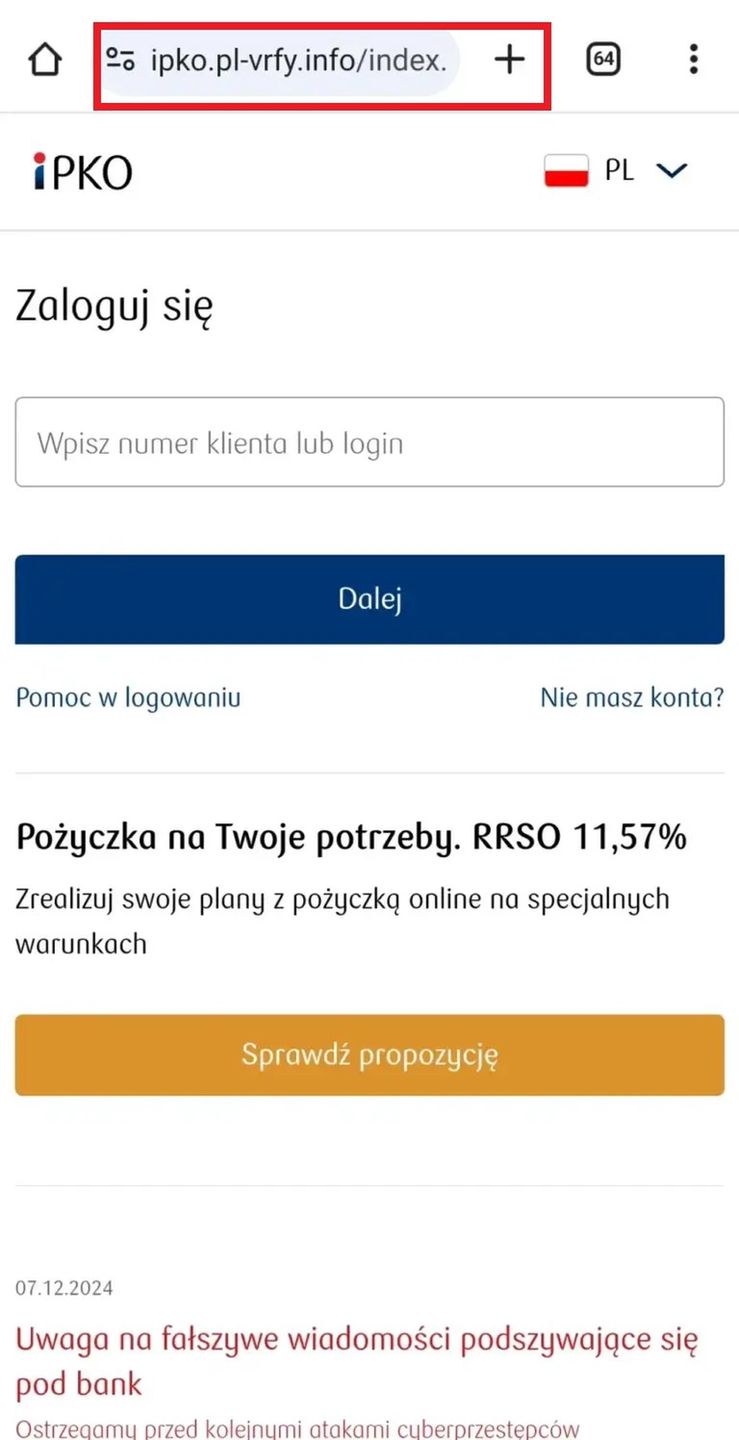Expand the language selection chevron

(671, 170)
